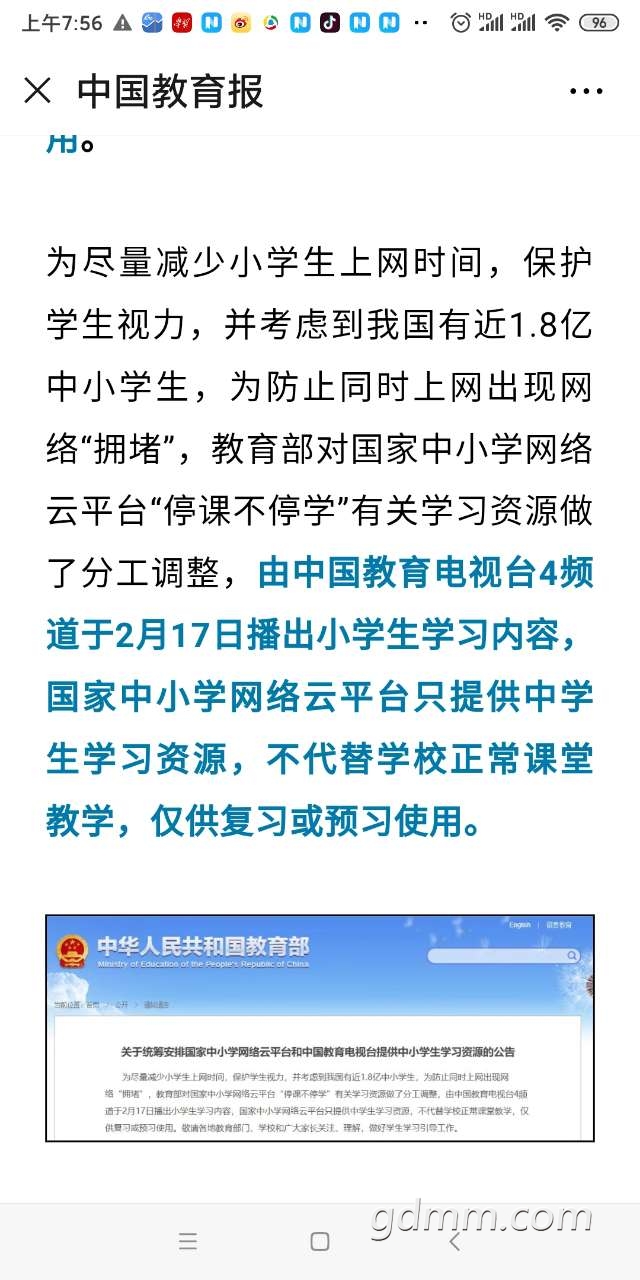The width and height of the screenshot is (640, 1280).
Task: Close the 中国教育报 article page
Action: pos(37,91)
